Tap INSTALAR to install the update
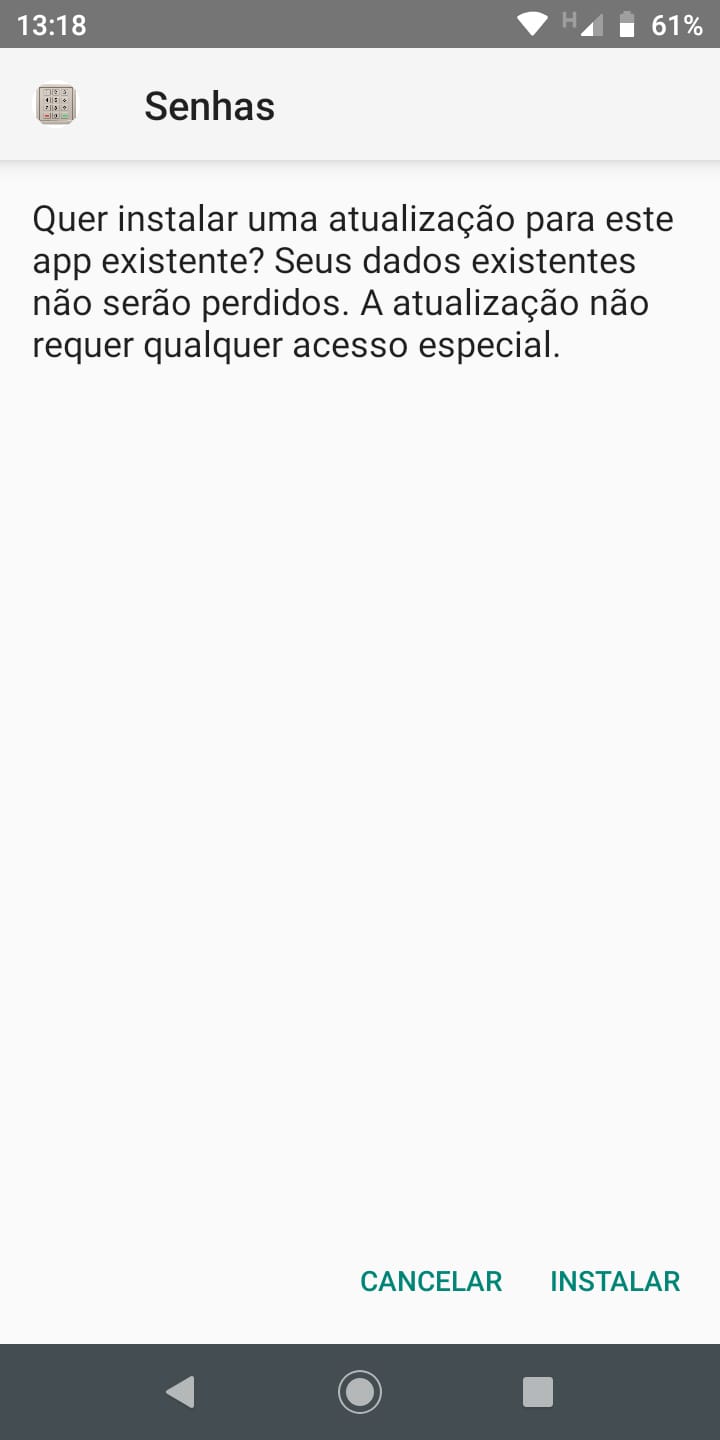The height and width of the screenshot is (1440, 720). (615, 1281)
